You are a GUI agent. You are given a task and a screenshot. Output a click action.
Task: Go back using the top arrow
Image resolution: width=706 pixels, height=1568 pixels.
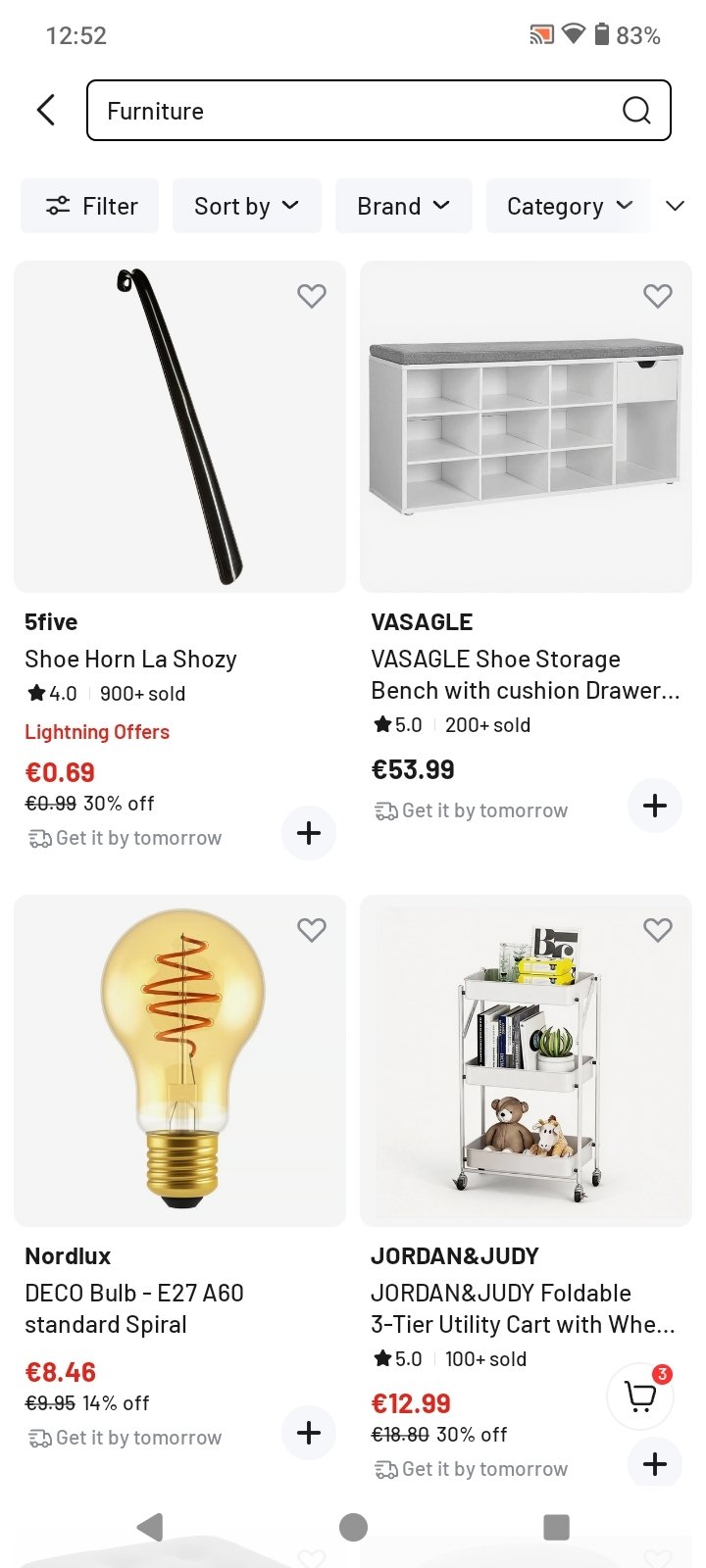[46, 110]
